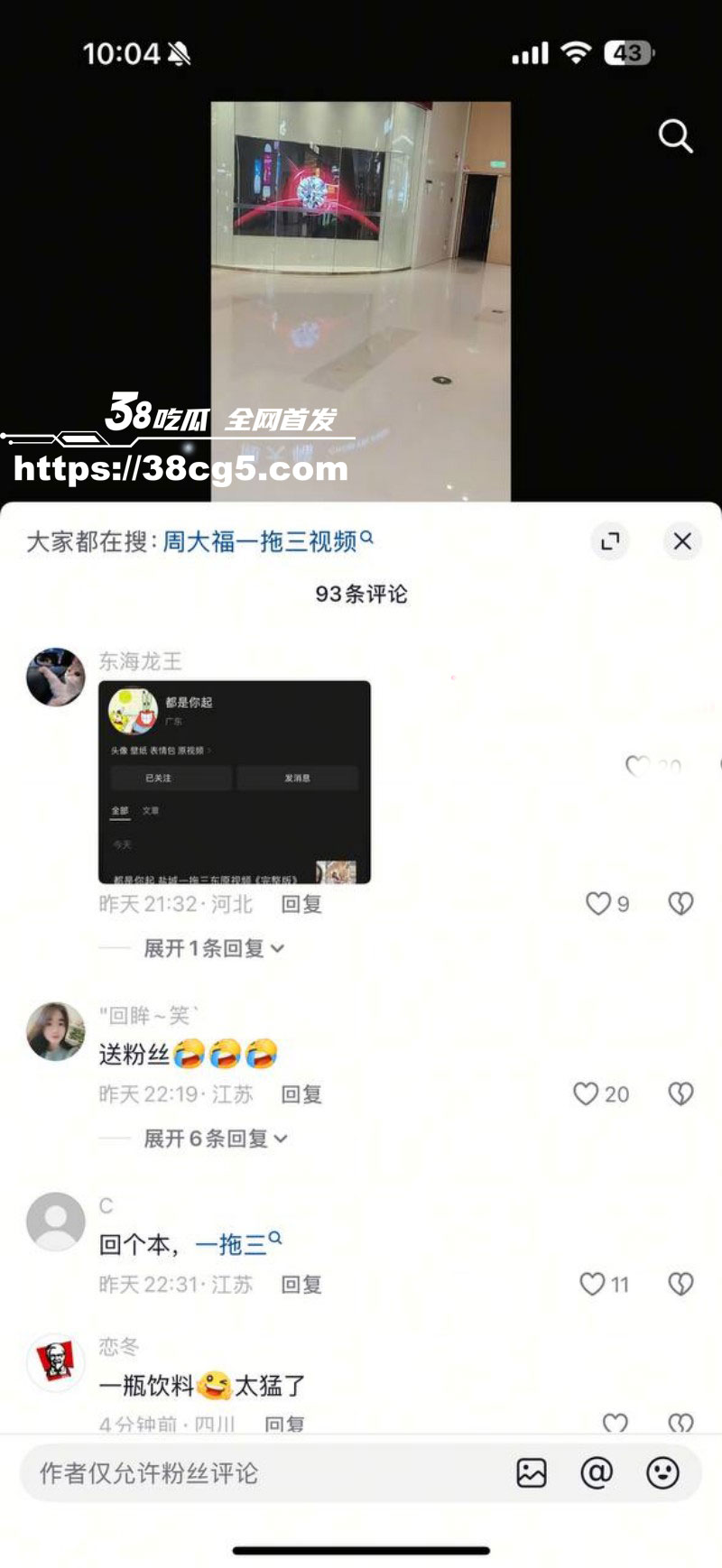Viewport: 722px width, 1568px height.
Task: Like 东海龙王's comment
Action: [x=599, y=904]
